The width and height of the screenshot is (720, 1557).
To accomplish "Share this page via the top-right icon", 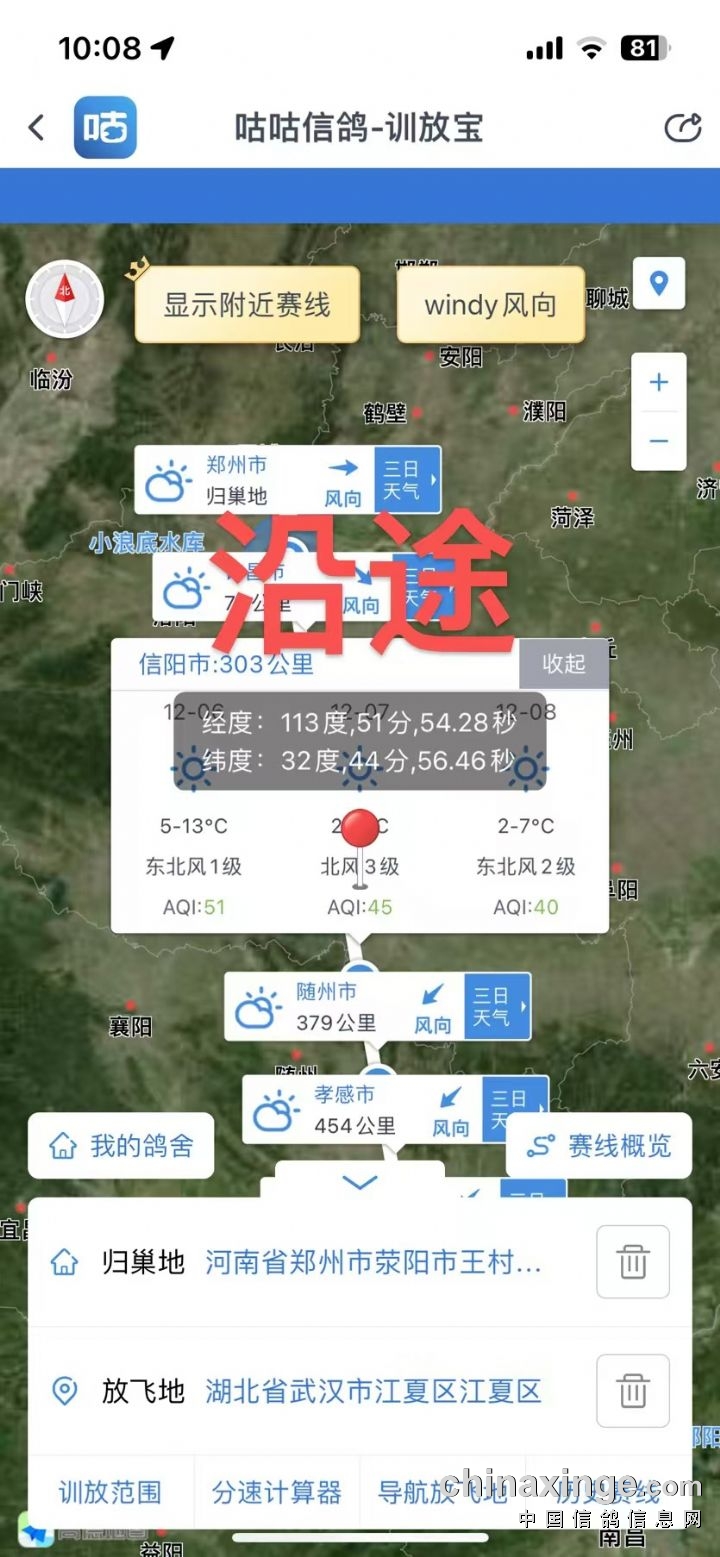I will pos(683,128).
